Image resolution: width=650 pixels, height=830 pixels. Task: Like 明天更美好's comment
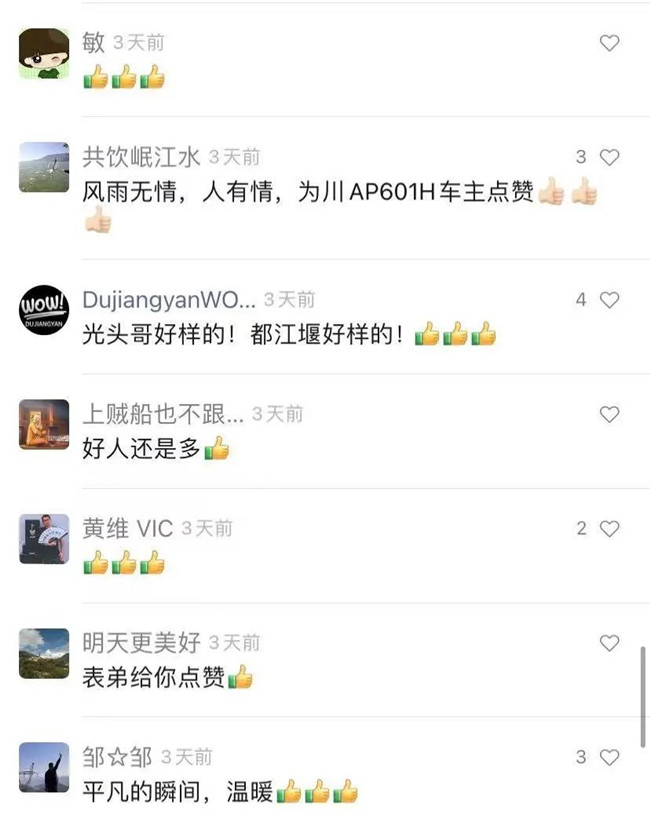point(609,643)
